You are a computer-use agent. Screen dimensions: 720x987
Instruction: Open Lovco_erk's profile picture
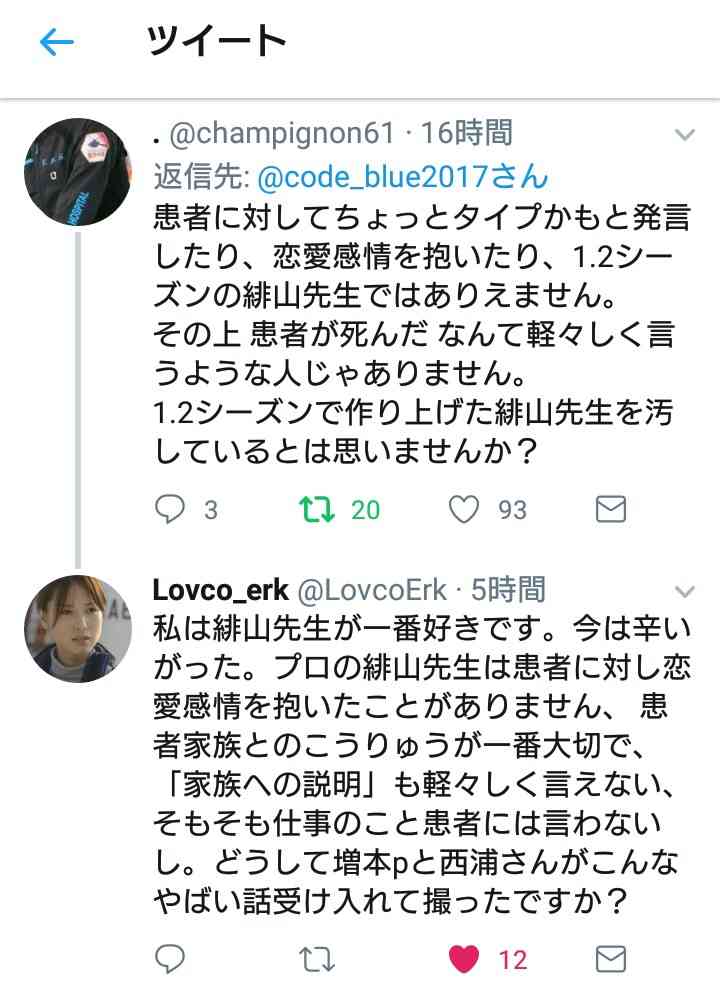click(76, 629)
